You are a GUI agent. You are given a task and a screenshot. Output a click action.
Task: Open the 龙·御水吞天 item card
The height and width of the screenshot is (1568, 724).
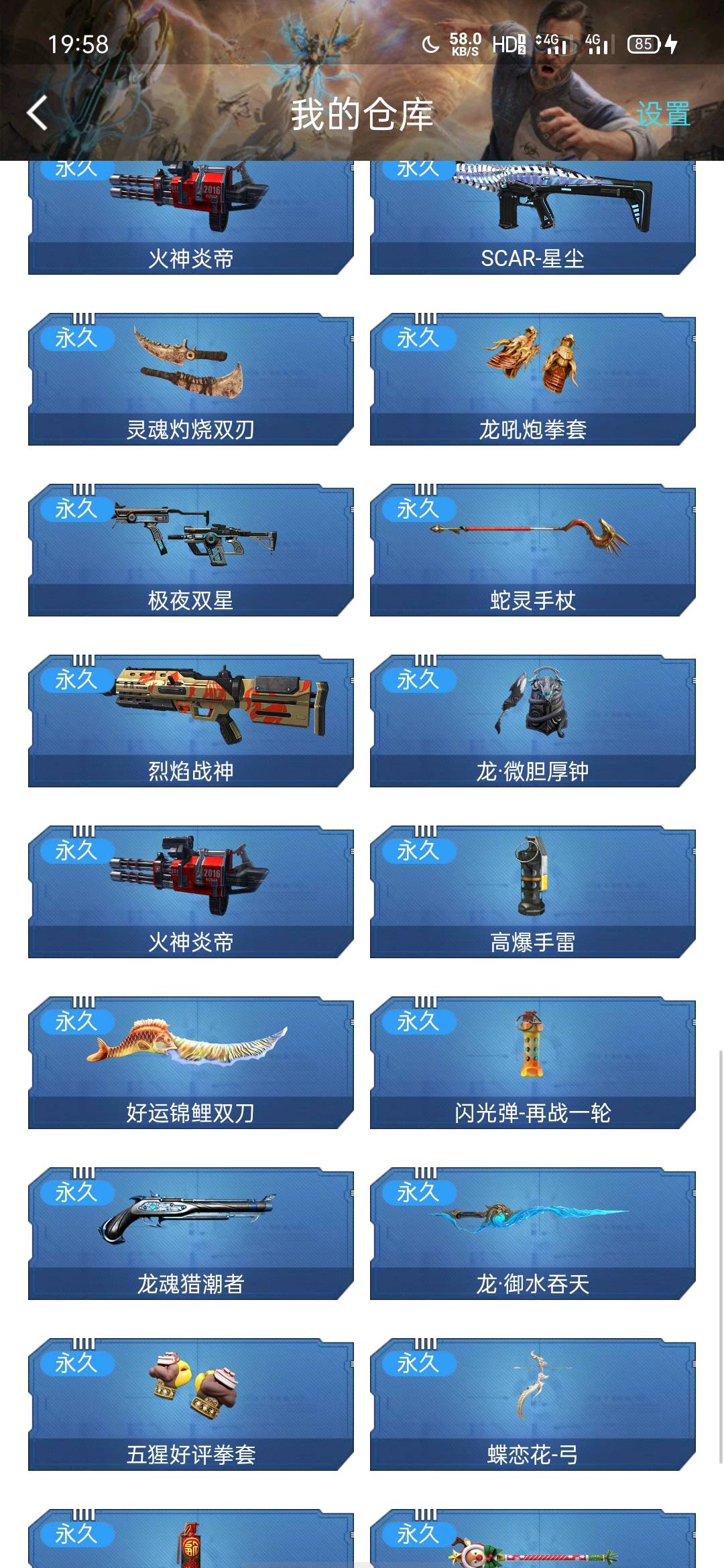[x=532, y=1234]
